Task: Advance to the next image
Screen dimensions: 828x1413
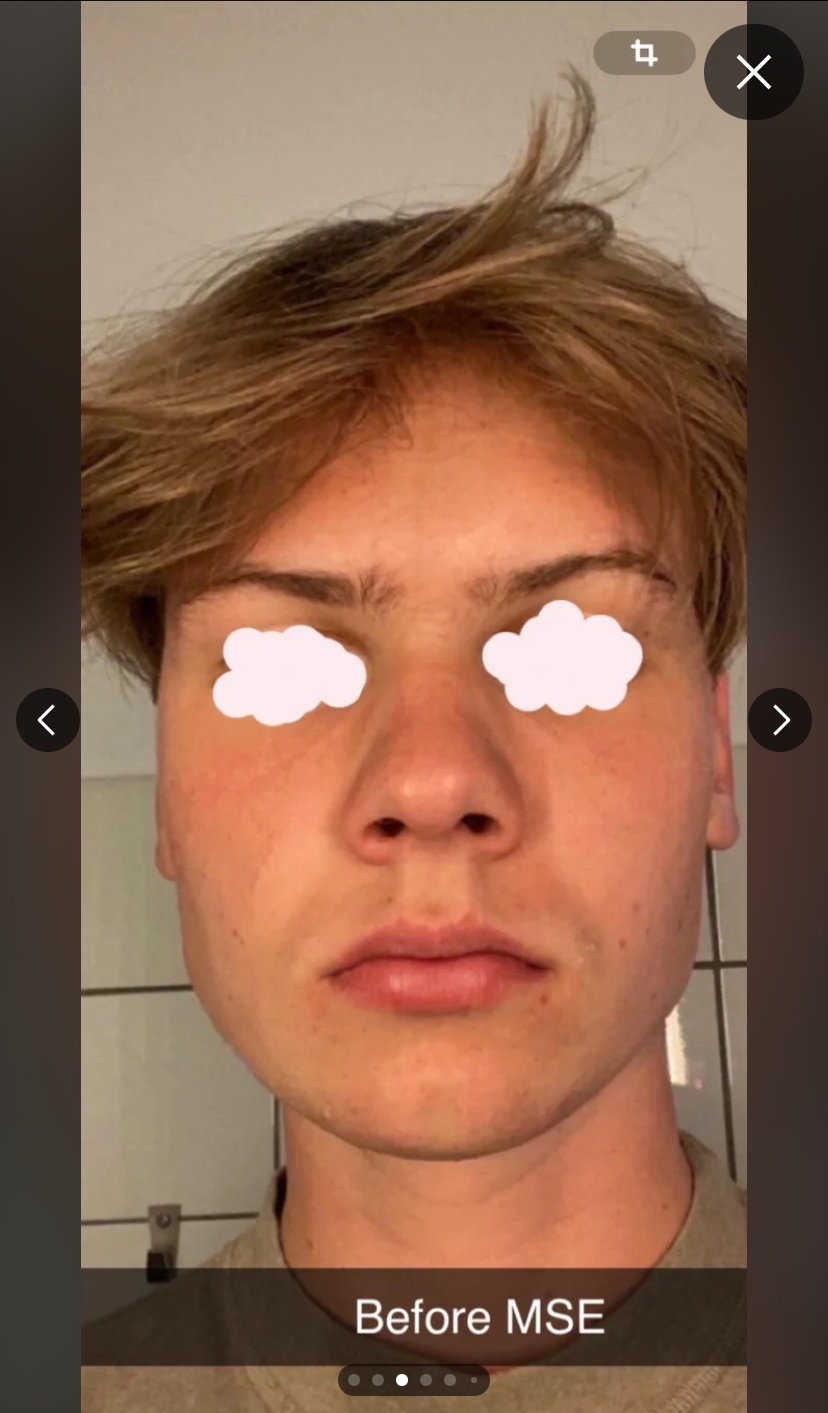Action: coord(780,720)
